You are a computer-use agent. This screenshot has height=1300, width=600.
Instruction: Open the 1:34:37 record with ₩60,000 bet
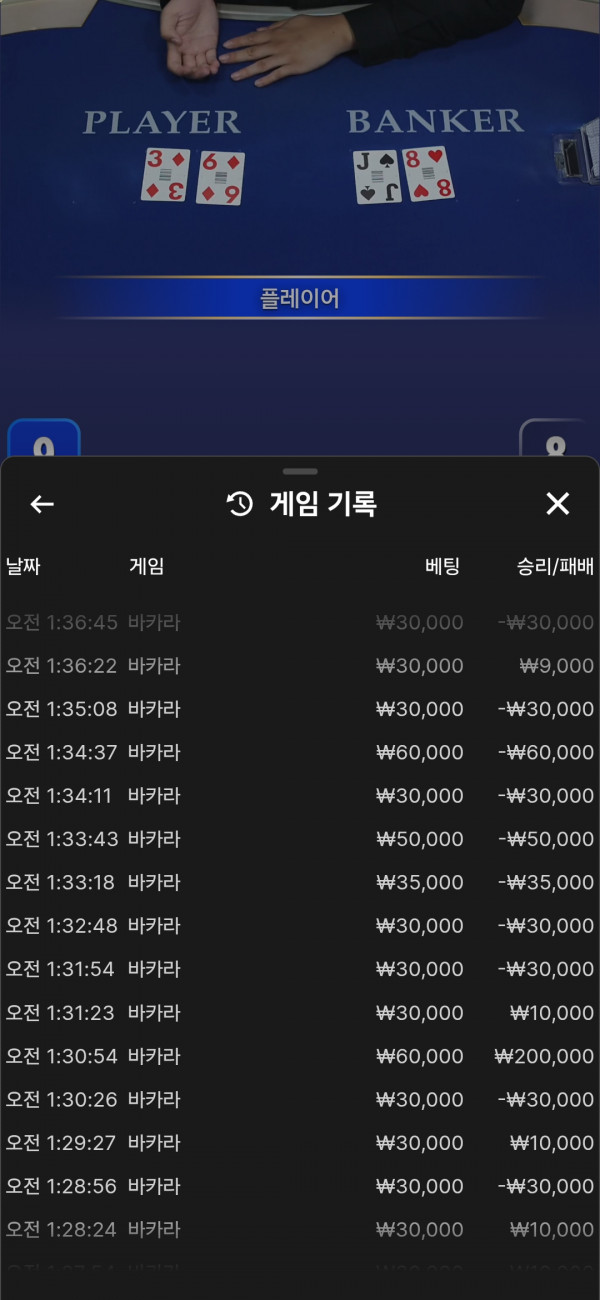pyautogui.click(x=300, y=752)
